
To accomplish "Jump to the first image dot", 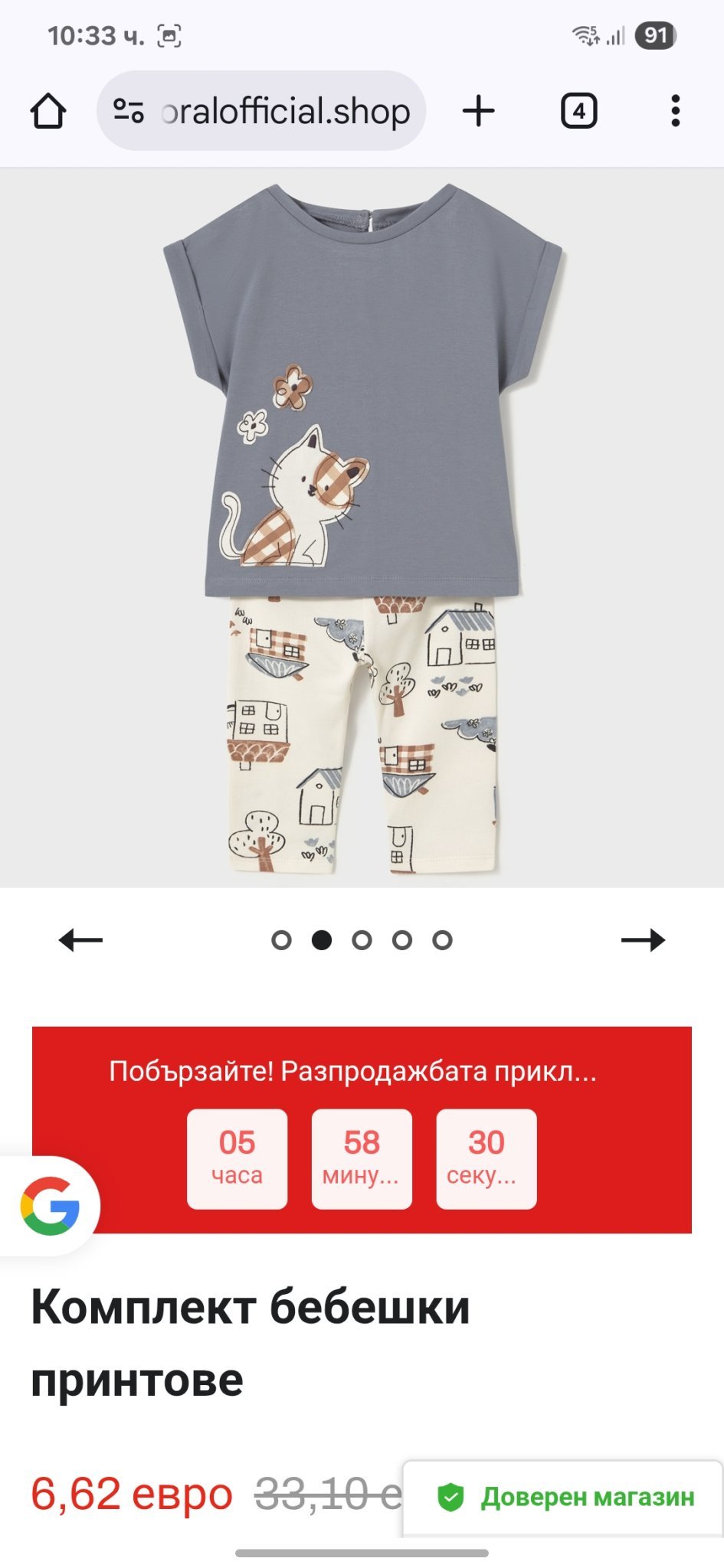I will click(x=281, y=939).
